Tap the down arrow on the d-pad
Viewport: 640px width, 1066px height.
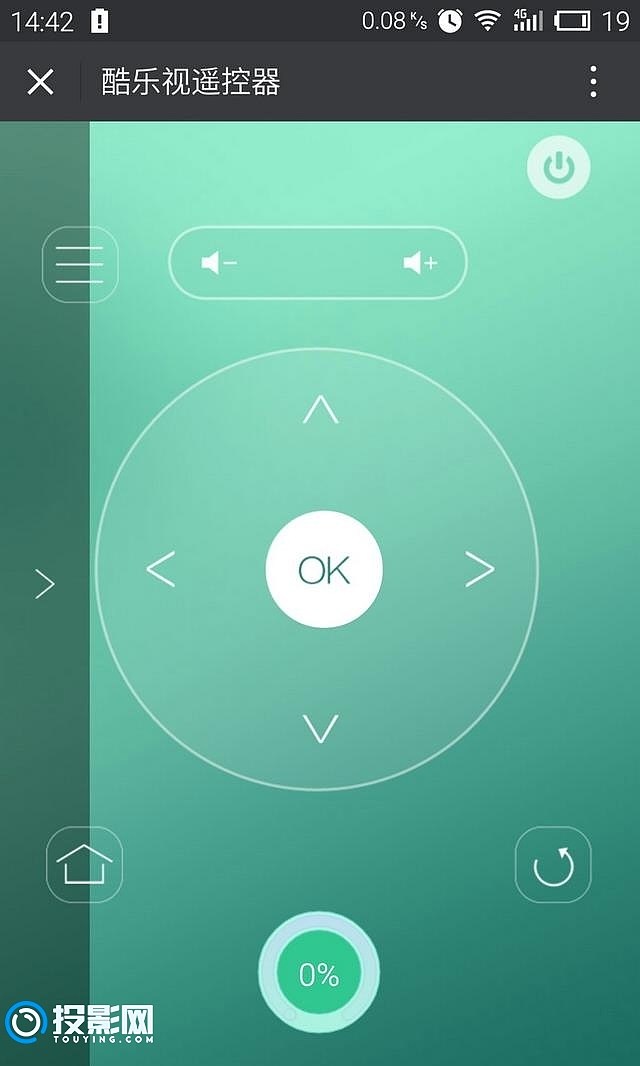320,728
